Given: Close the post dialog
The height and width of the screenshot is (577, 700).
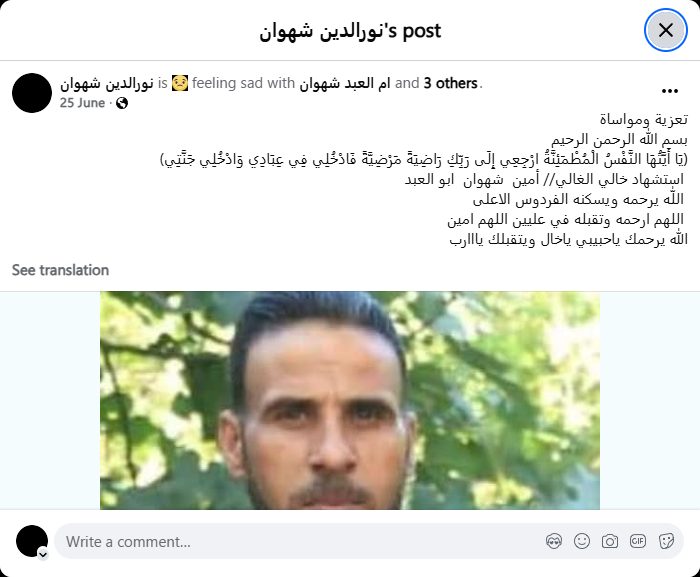Looking at the screenshot, I should click(665, 30).
